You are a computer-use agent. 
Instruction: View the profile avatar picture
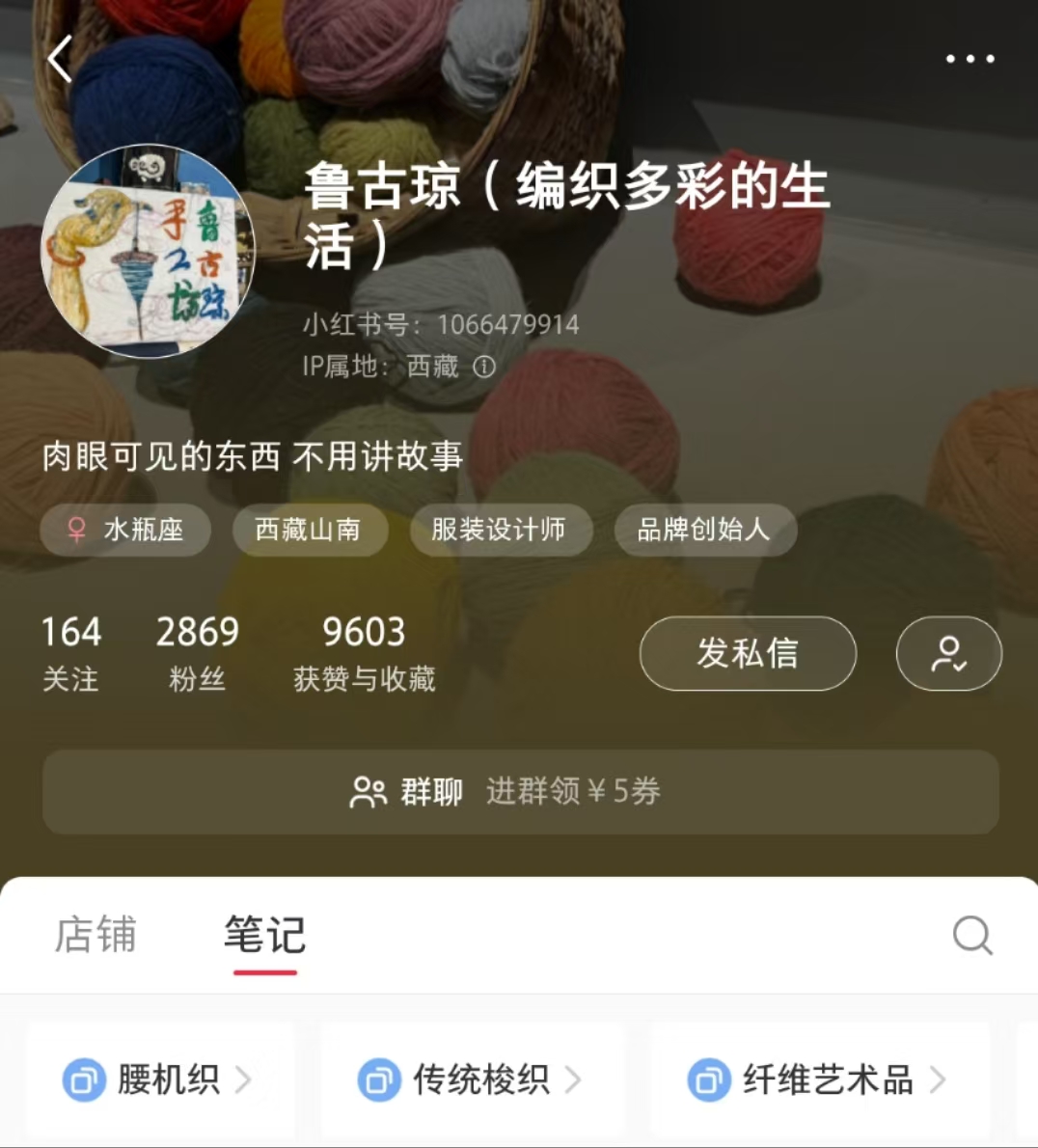(x=148, y=252)
